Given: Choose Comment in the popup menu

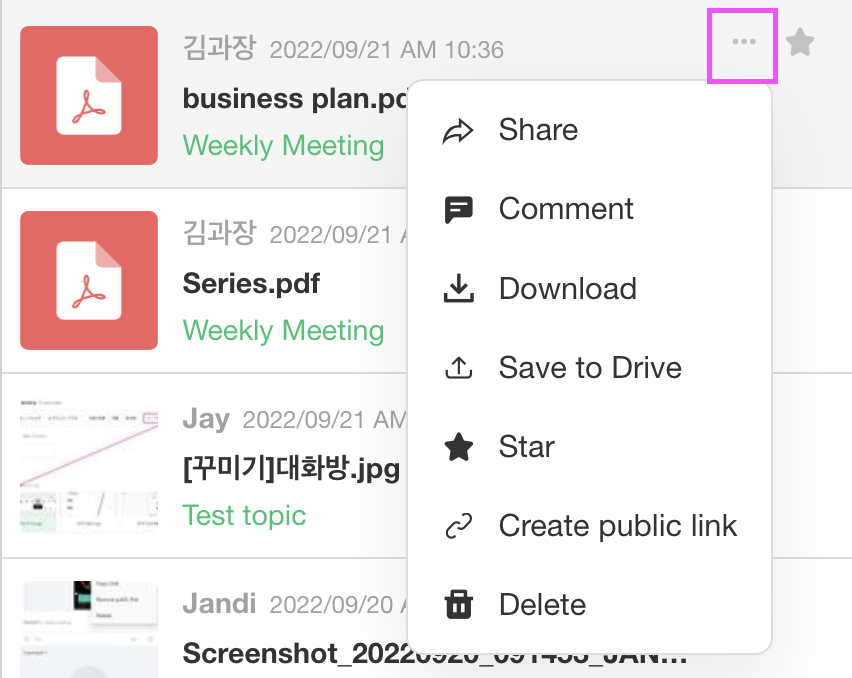Looking at the screenshot, I should coord(565,209).
